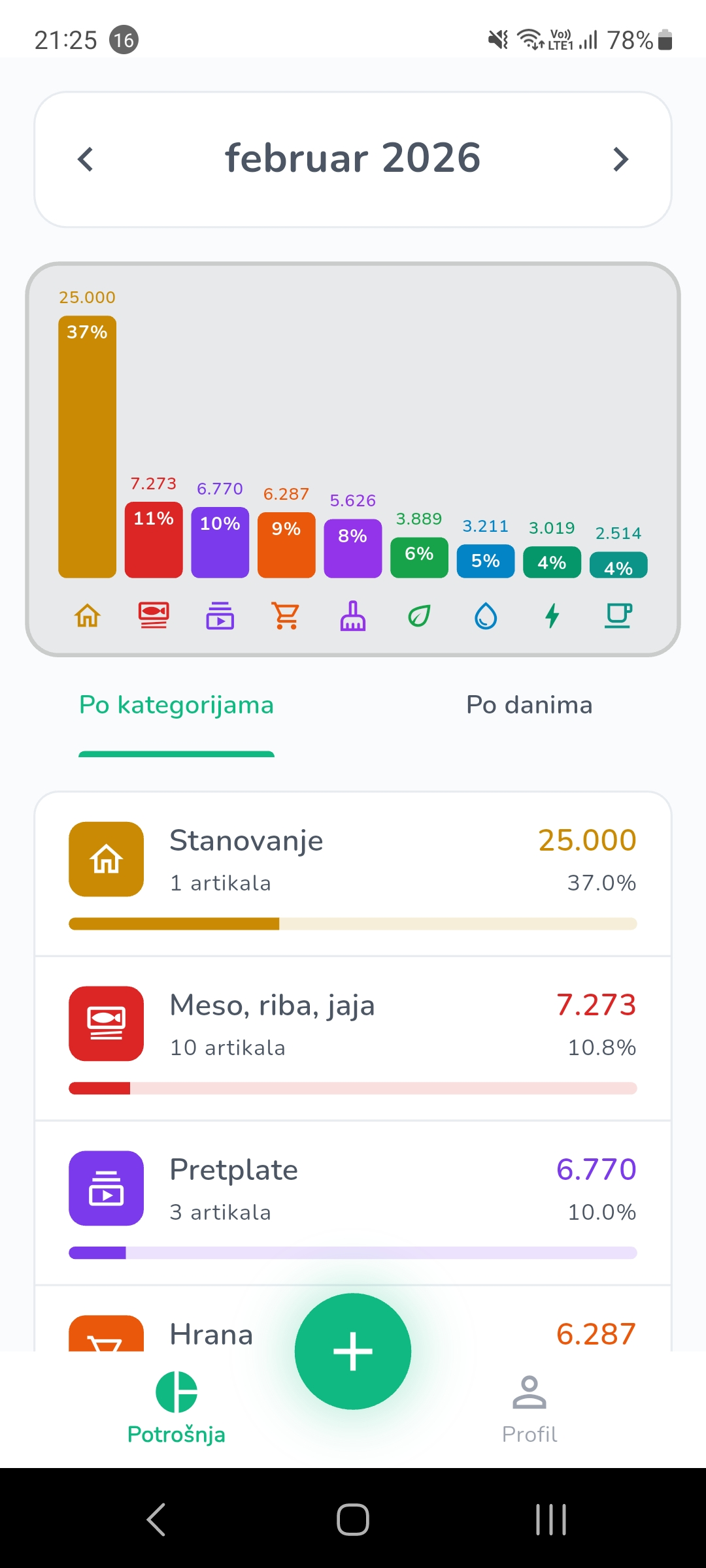Screen dimensions: 706x1568
Task: Select the Stanovanje house icon below the chart
Action: 87,615
